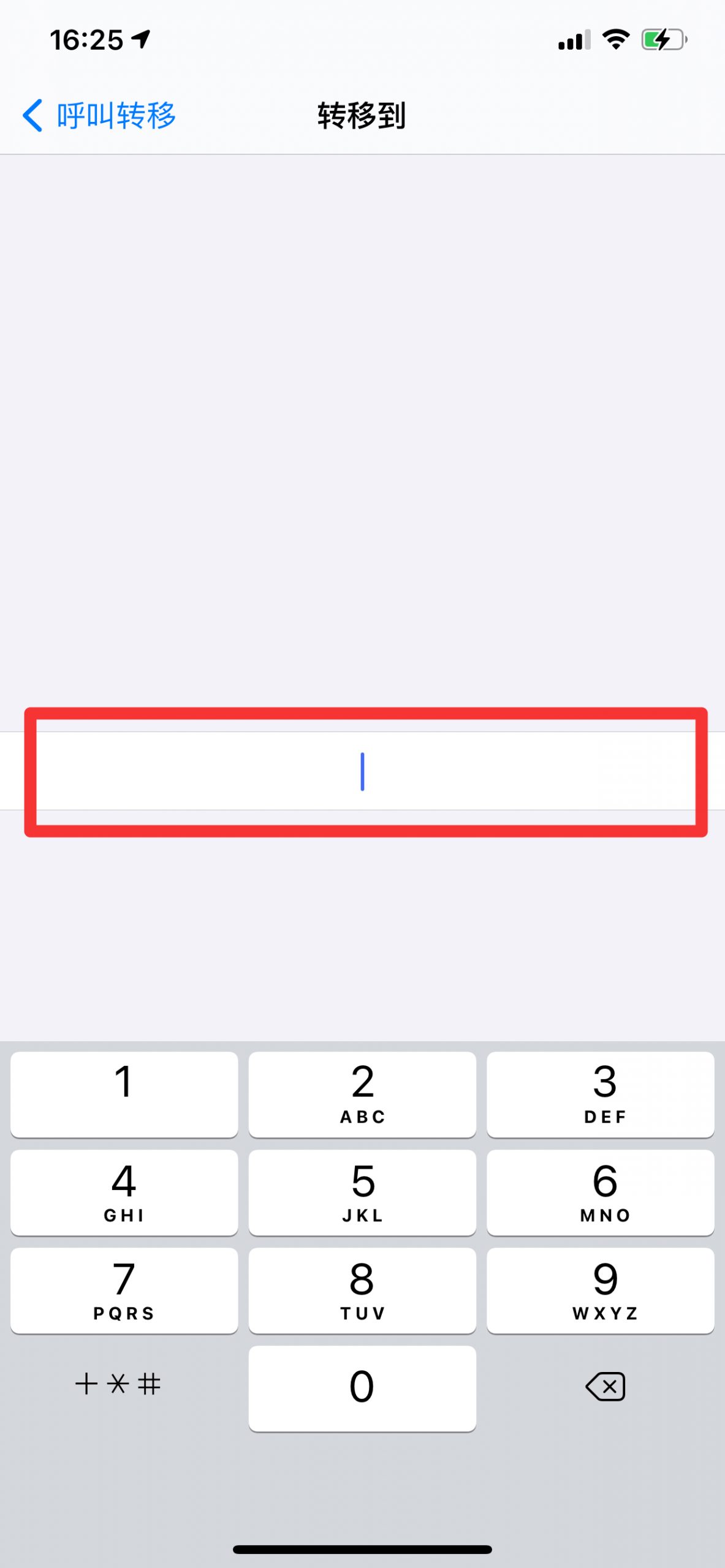Go back to 呼叫转移 settings
The image size is (725, 1568).
coord(99,115)
